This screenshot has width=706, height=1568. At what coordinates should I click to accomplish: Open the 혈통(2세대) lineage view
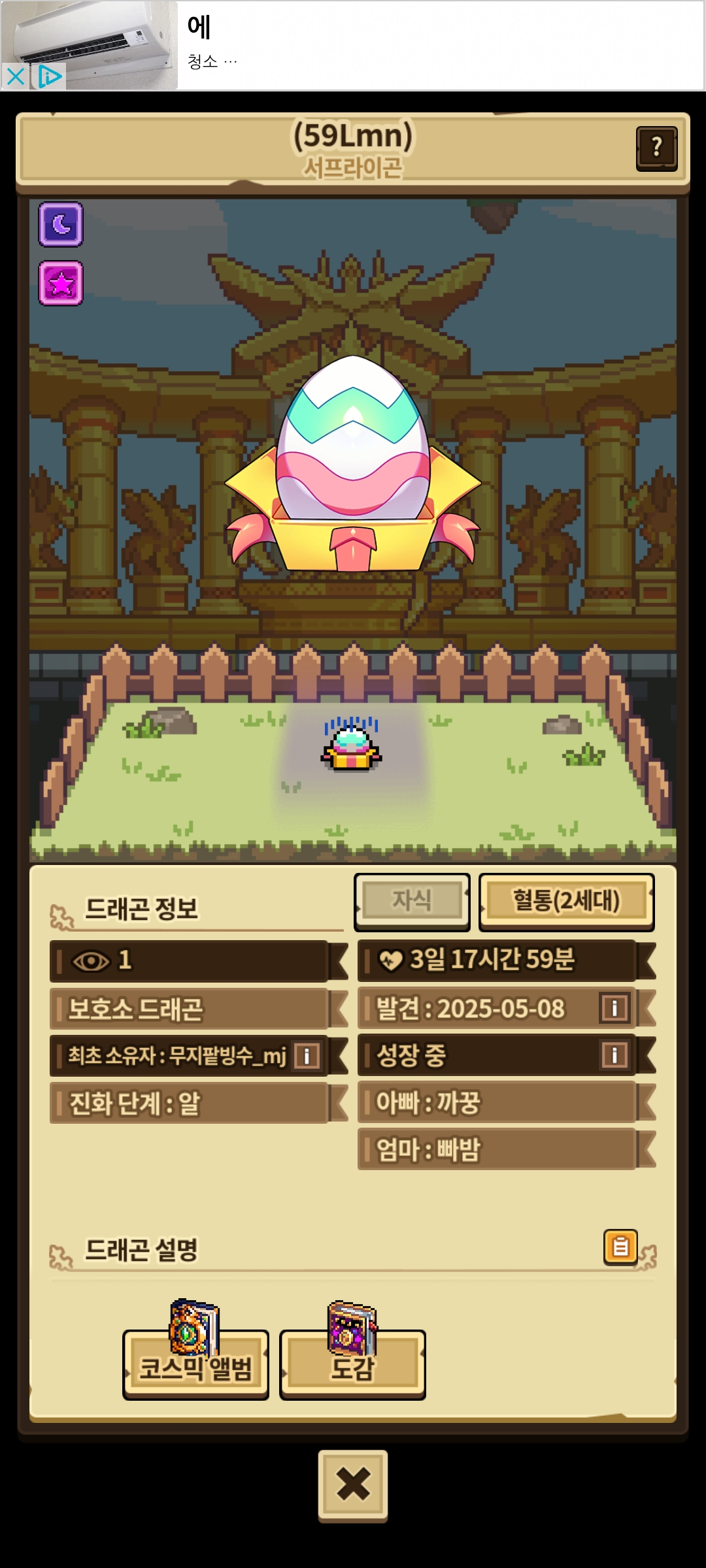click(x=566, y=901)
